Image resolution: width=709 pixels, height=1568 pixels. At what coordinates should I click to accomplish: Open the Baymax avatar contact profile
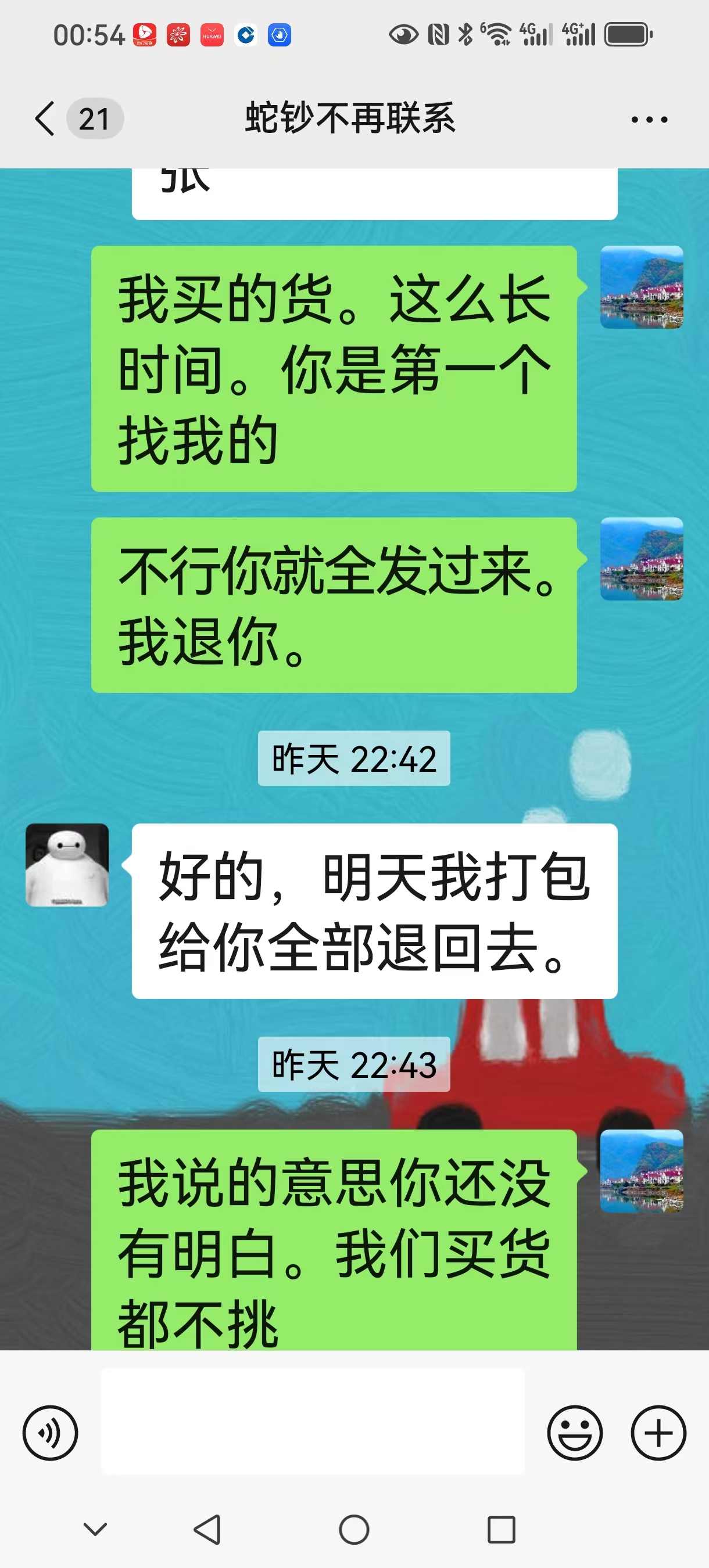(x=67, y=864)
